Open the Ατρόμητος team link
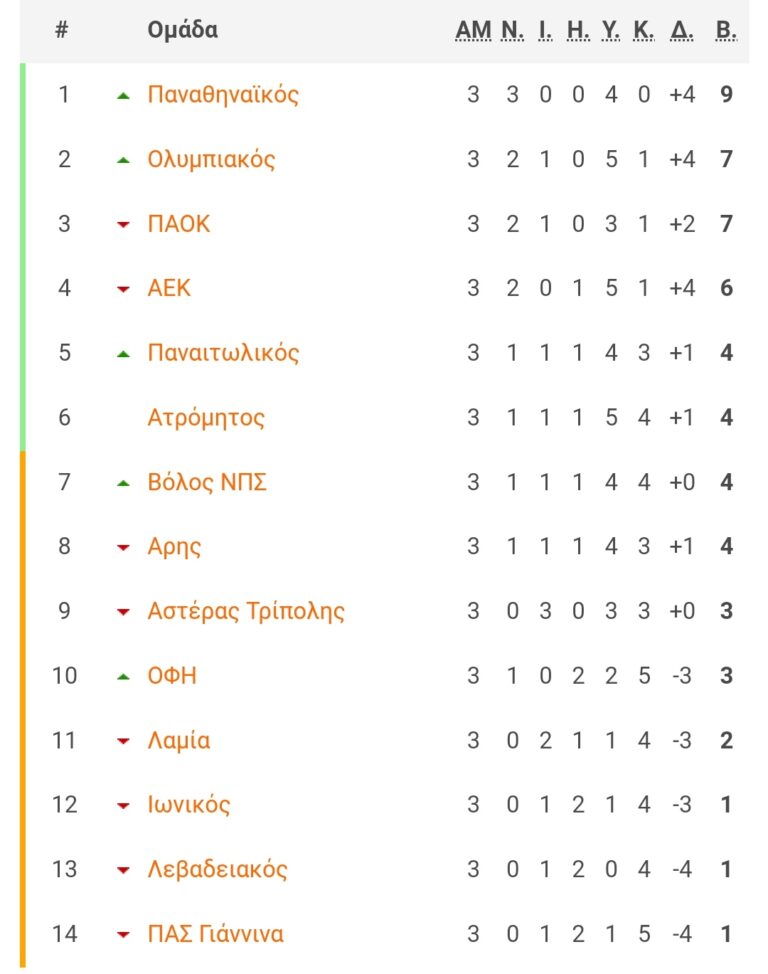 tap(206, 418)
